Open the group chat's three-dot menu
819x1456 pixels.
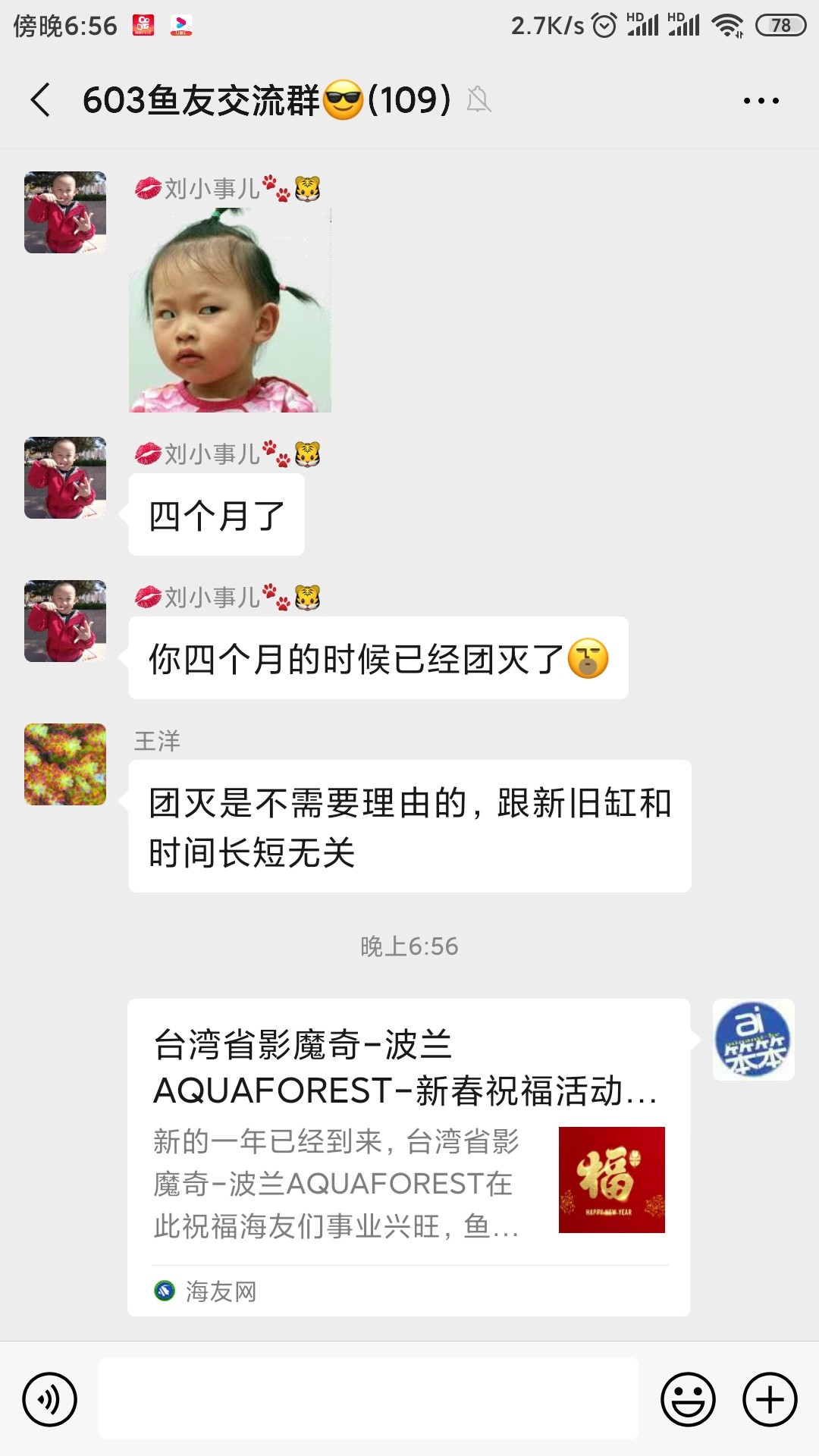click(761, 100)
